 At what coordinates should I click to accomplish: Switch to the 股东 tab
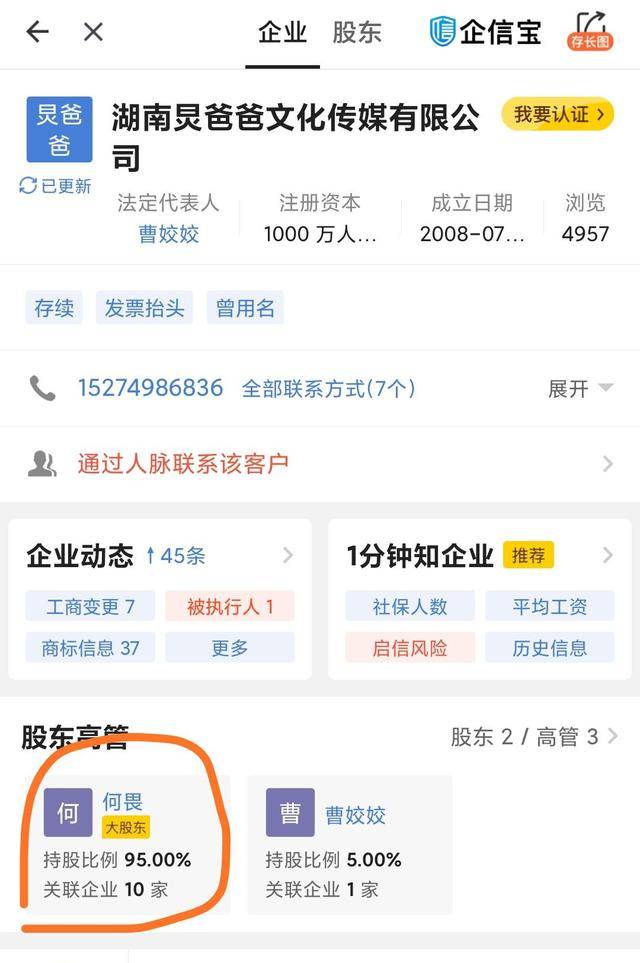(357, 32)
